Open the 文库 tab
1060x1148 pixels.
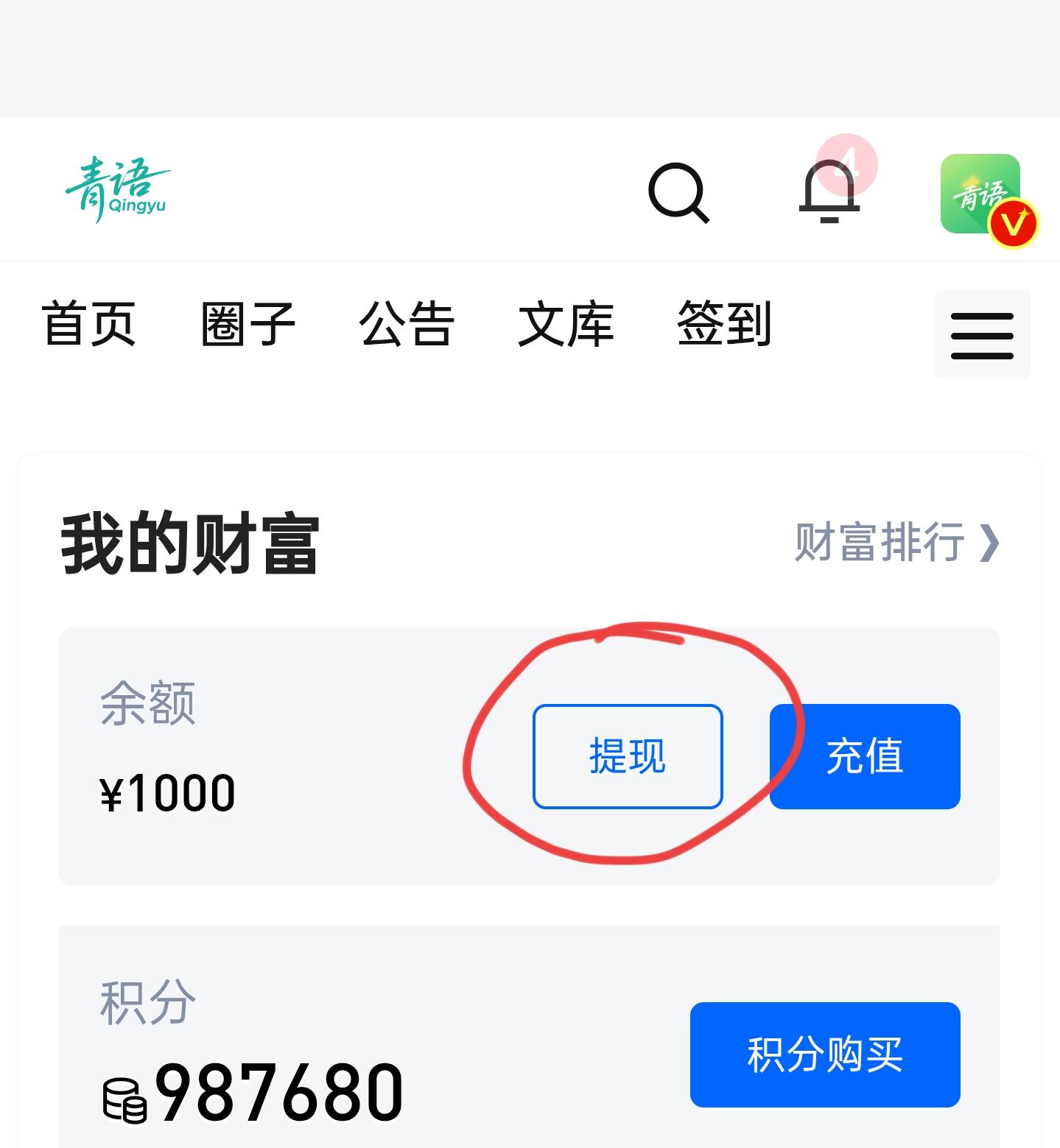[566, 325]
